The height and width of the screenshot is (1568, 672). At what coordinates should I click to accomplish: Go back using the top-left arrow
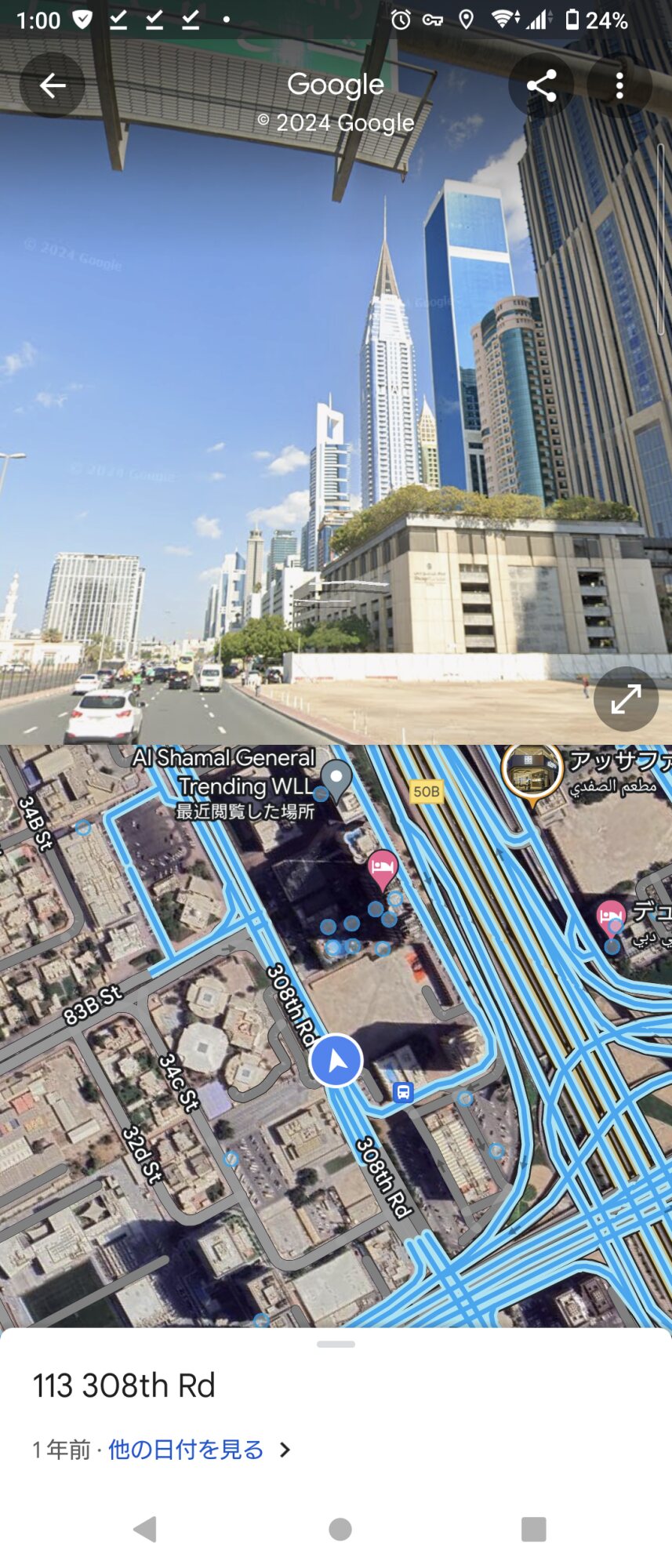[x=53, y=85]
